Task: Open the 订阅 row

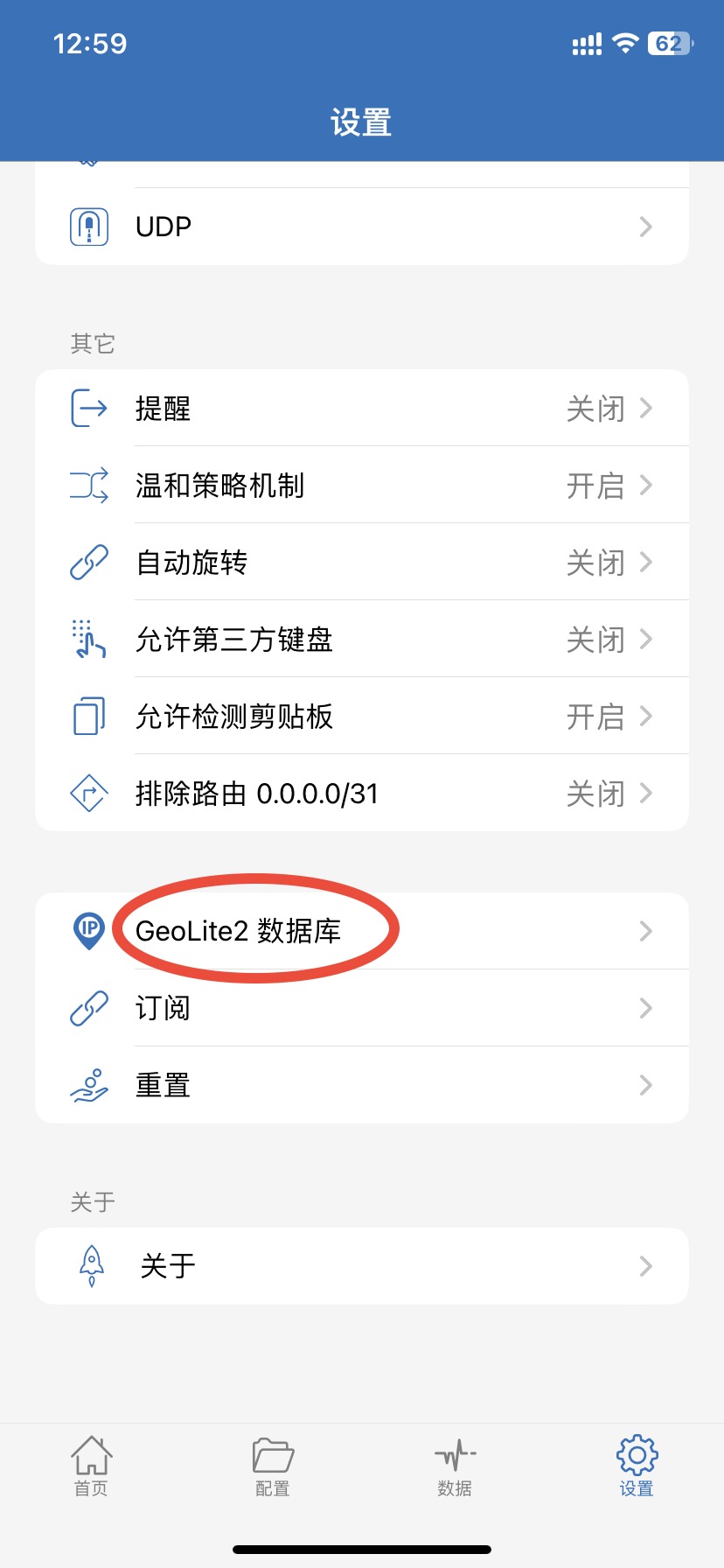Action: click(x=361, y=1008)
